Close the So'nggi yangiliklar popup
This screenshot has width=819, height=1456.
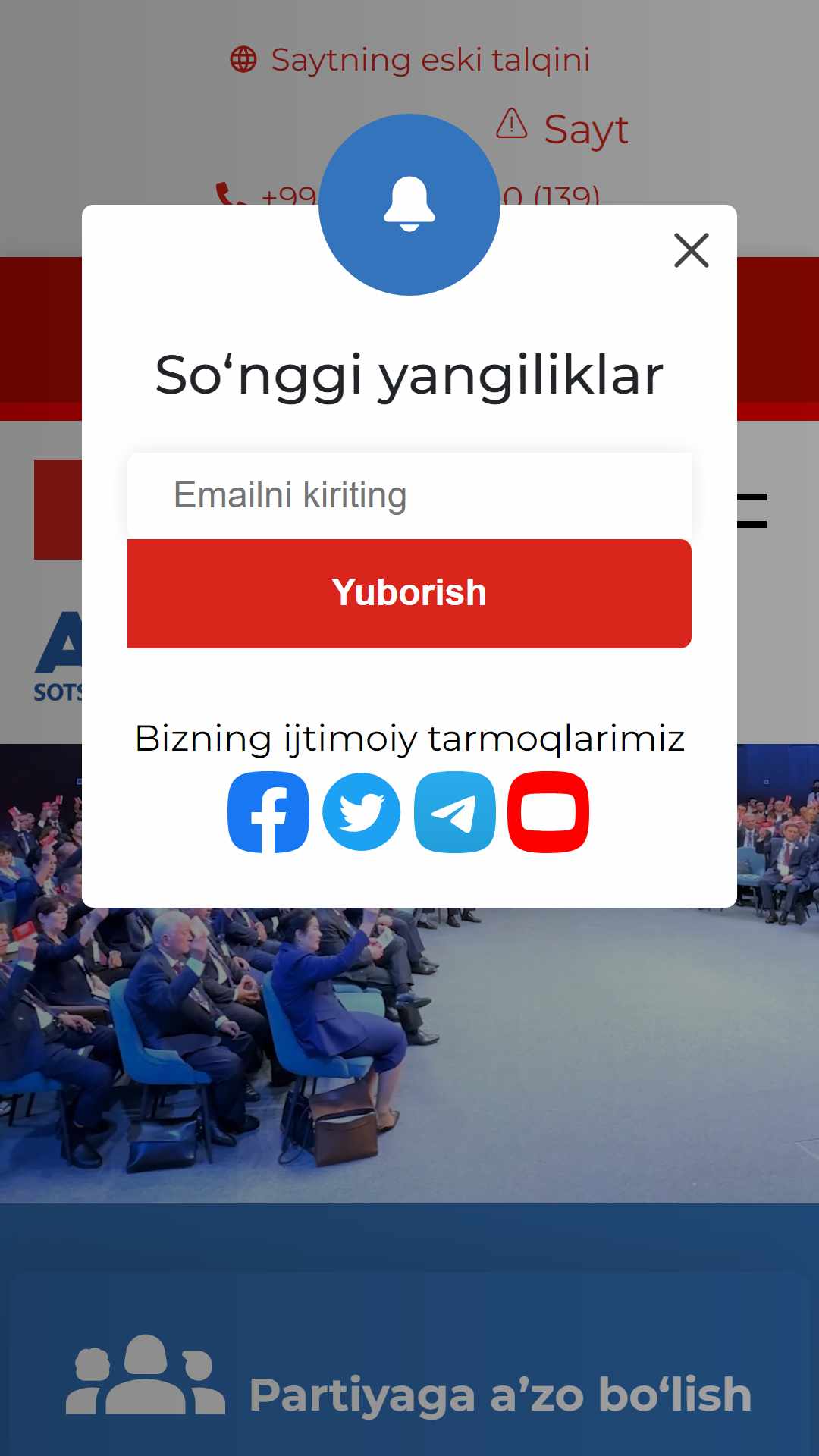pyautogui.click(x=691, y=250)
